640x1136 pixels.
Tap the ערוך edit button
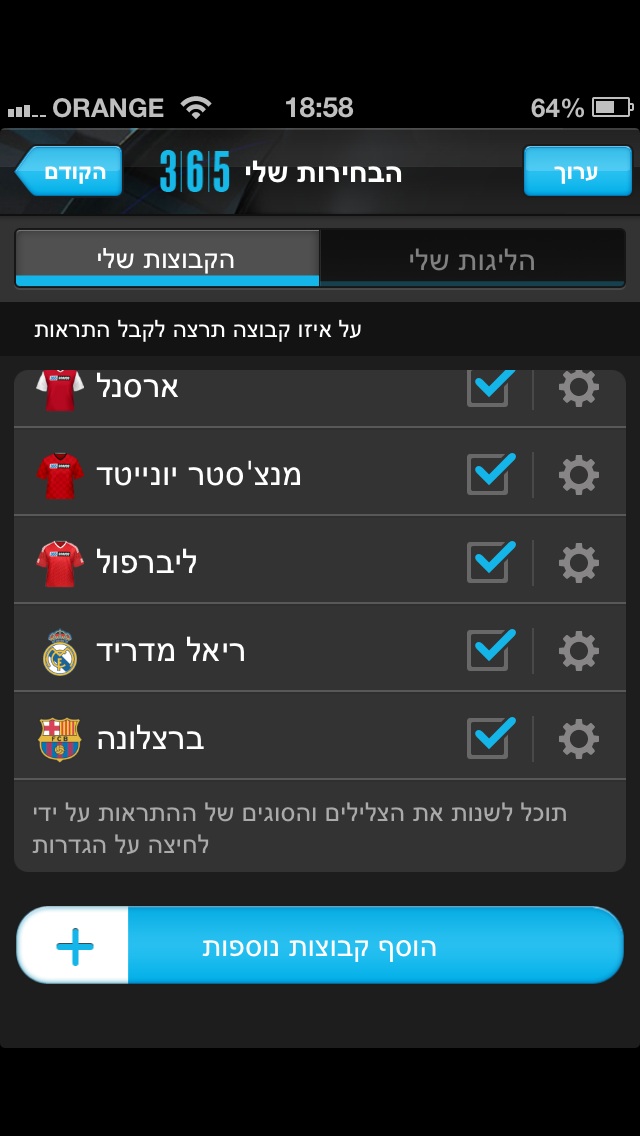(577, 172)
